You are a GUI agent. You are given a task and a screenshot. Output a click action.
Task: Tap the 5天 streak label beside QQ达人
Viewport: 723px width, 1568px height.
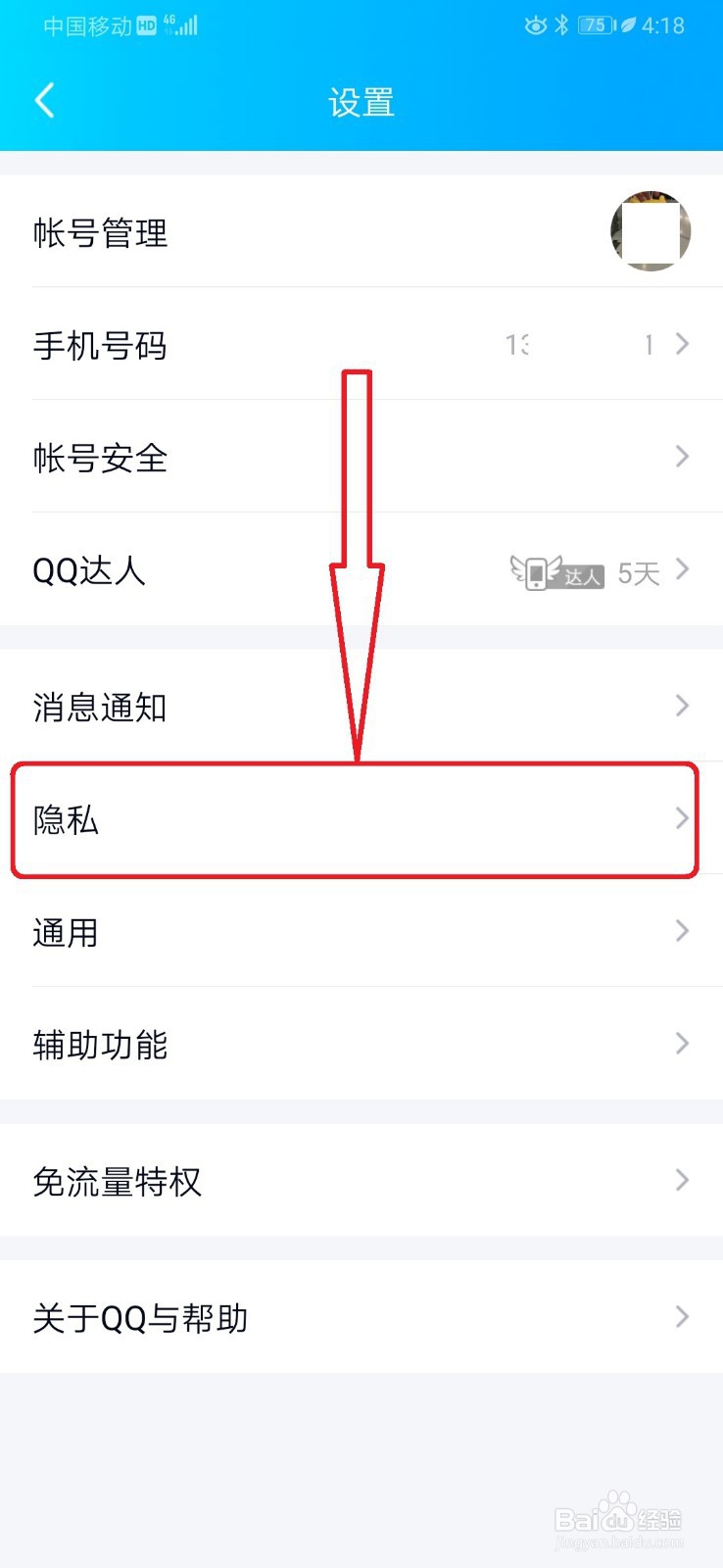pyautogui.click(x=638, y=571)
